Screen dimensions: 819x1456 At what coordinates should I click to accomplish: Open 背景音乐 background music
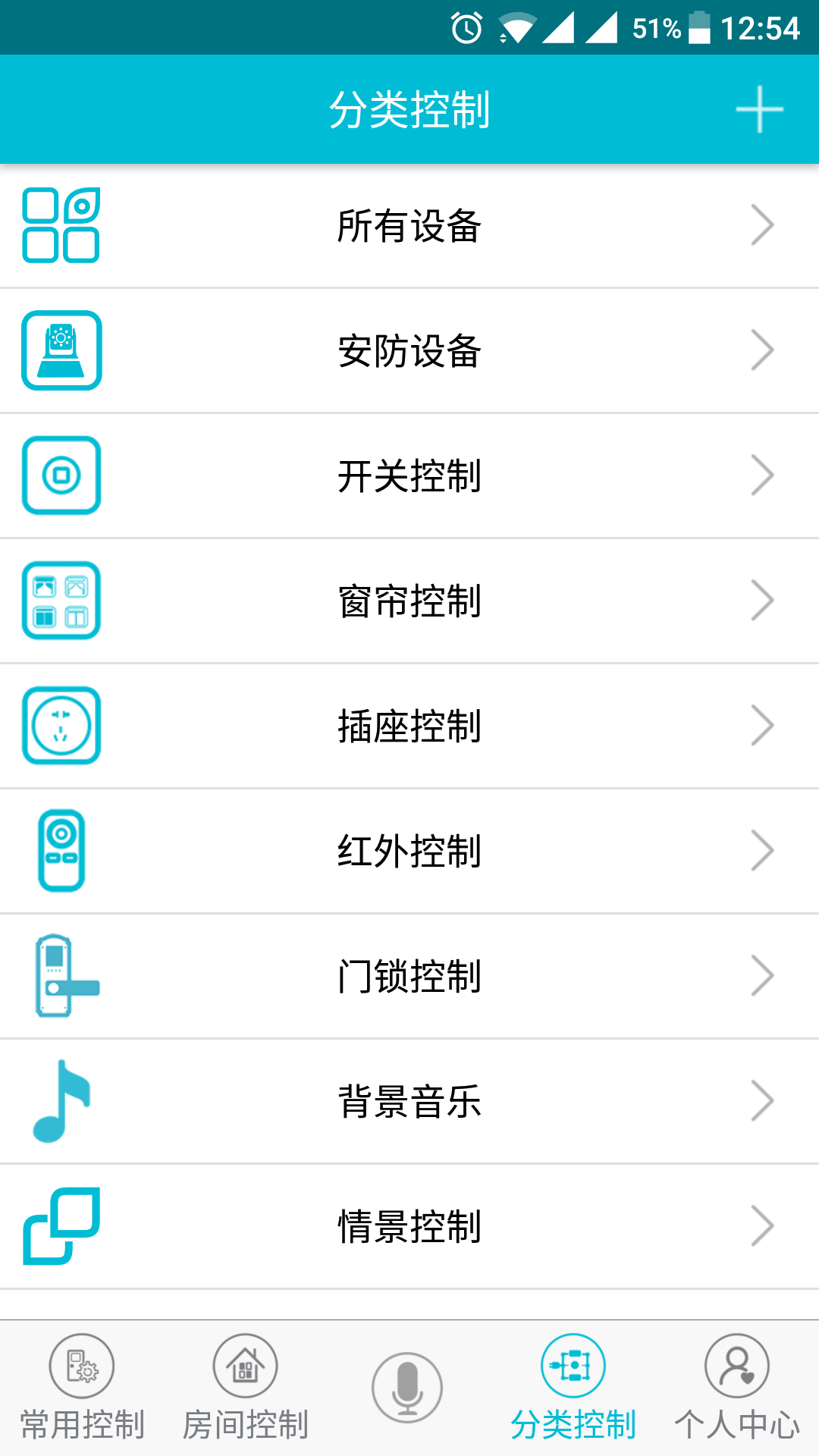[x=409, y=1101]
